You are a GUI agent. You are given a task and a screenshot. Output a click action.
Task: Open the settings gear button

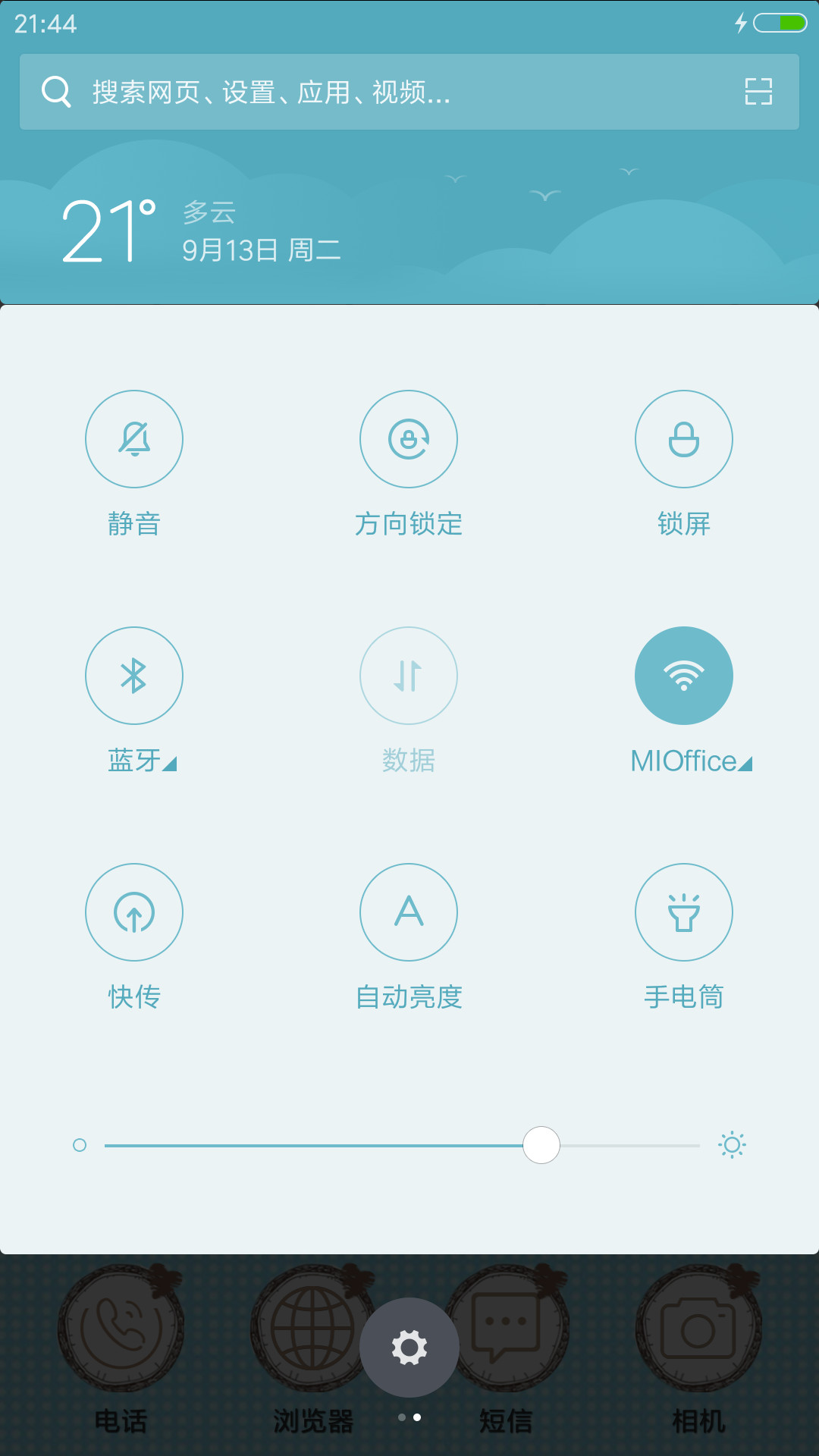click(x=409, y=1348)
